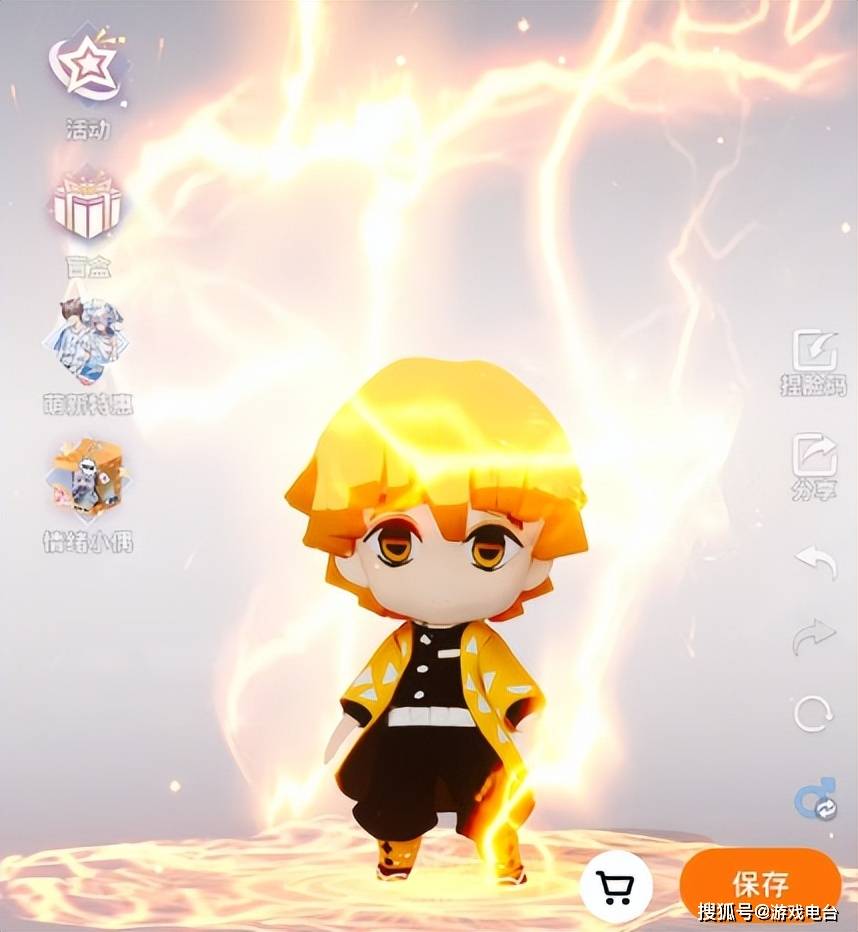Image resolution: width=858 pixels, height=932 pixels.
Task: Reset the avatar with the circular arrow
Action: point(814,714)
